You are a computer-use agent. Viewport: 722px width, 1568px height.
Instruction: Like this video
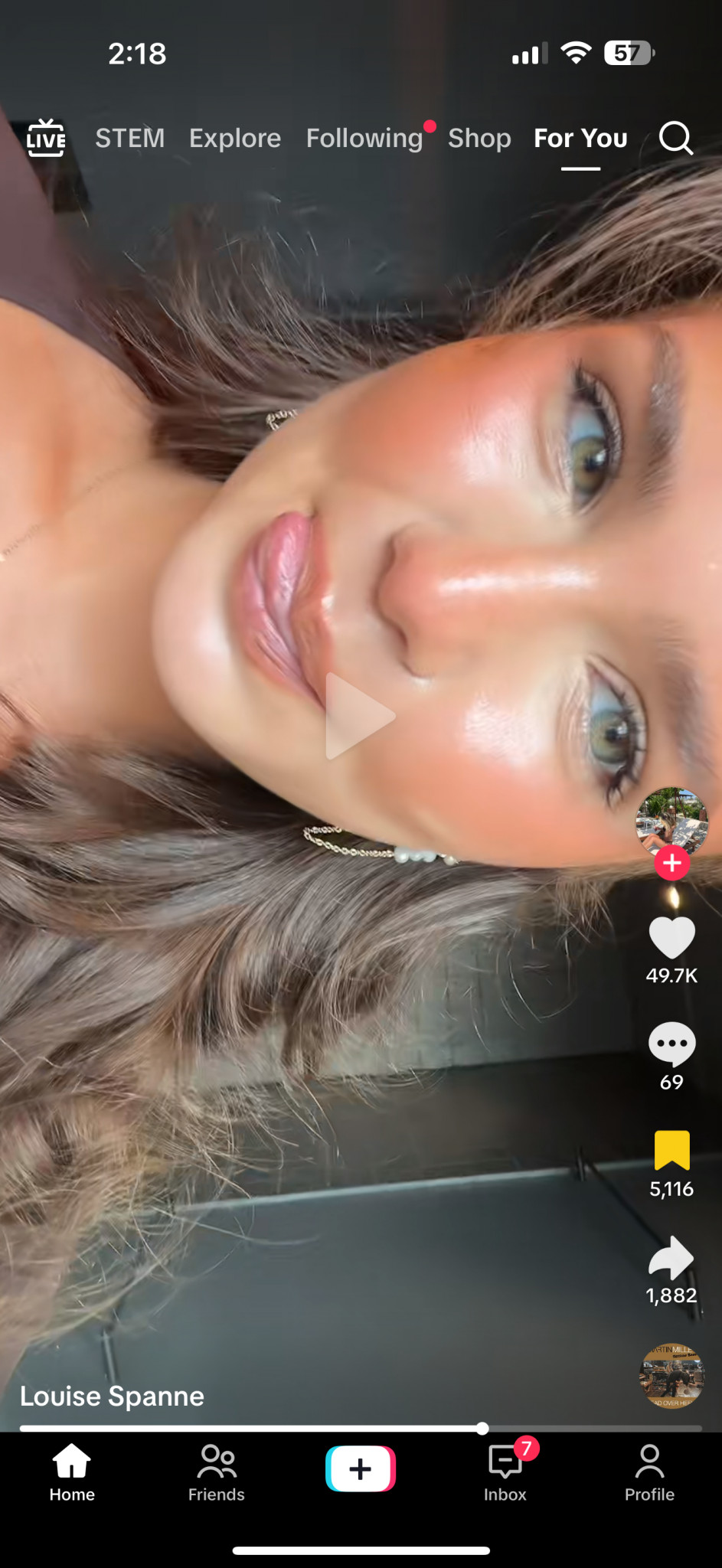tap(671, 938)
